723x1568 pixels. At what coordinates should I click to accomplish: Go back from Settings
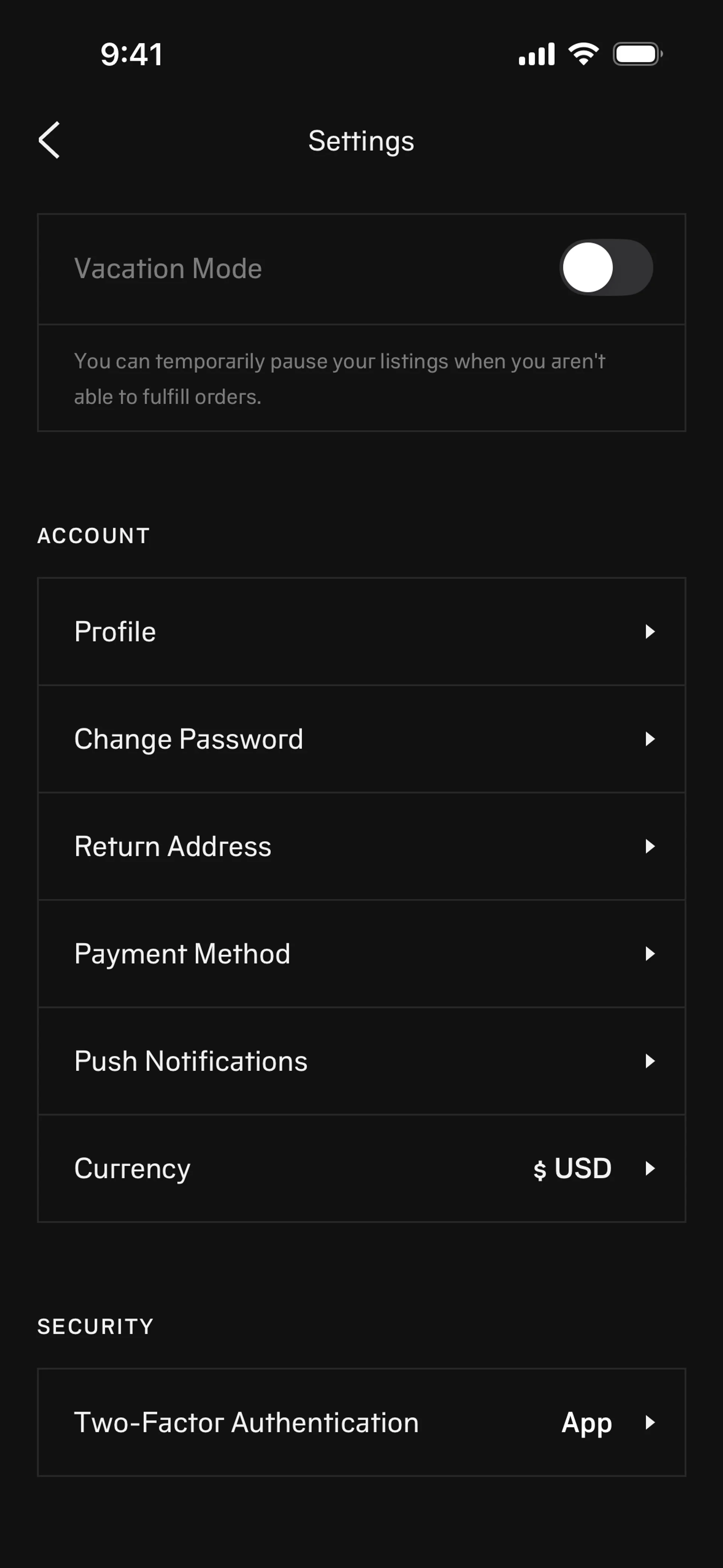(49, 140)
